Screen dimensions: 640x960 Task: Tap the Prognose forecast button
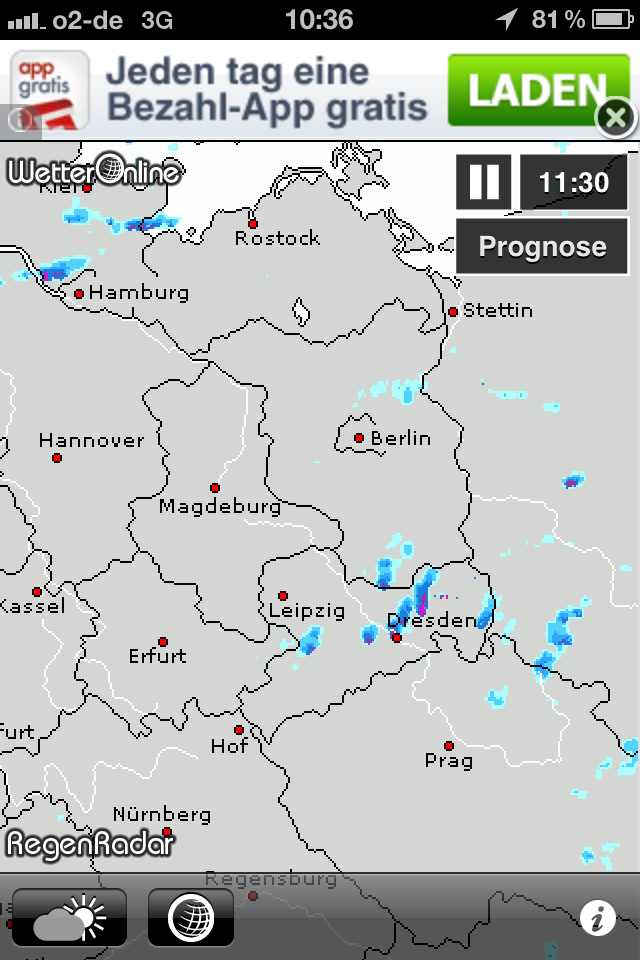pos(542,247)
